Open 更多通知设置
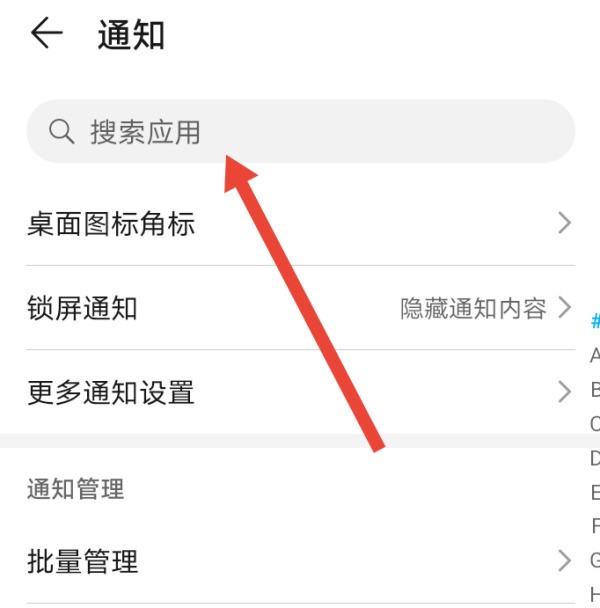The width and height of the screenshot is (600, 608). pyautogui.click(x=300, y=392)
